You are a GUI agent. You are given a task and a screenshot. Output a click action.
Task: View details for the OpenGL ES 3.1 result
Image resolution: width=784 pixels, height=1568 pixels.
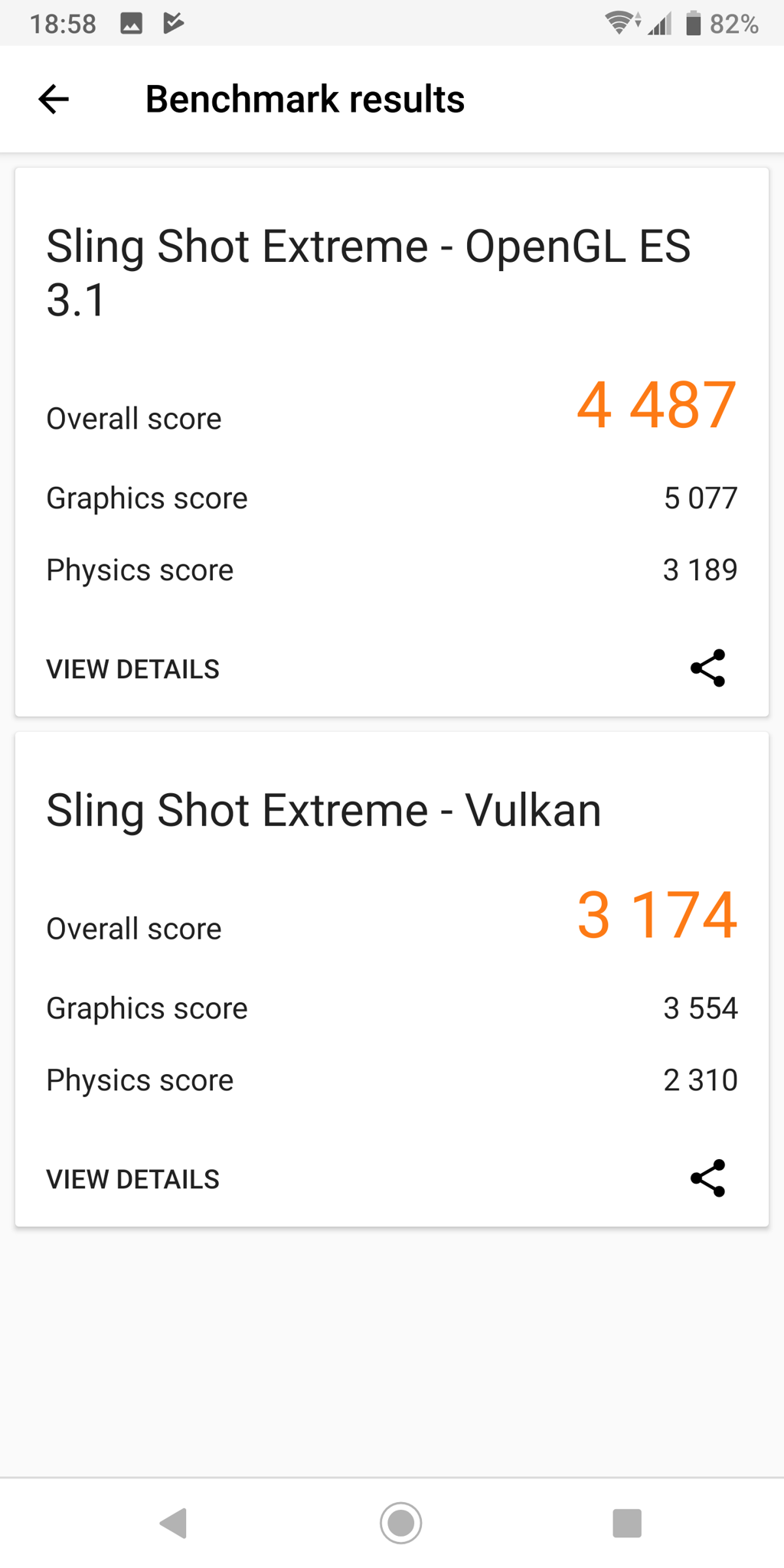(x=132, y=669)
